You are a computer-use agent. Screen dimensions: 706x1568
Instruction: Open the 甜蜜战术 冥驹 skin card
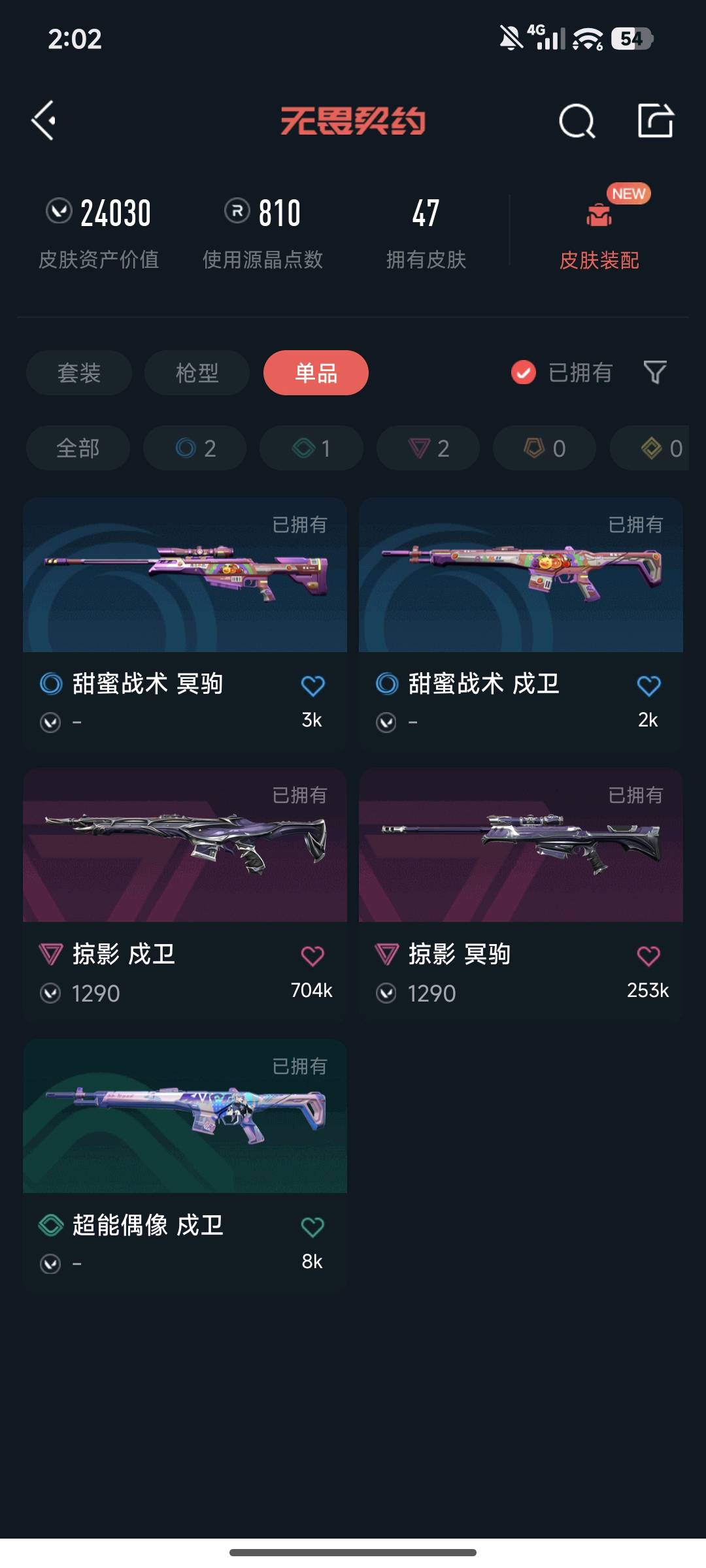point(185,625)
